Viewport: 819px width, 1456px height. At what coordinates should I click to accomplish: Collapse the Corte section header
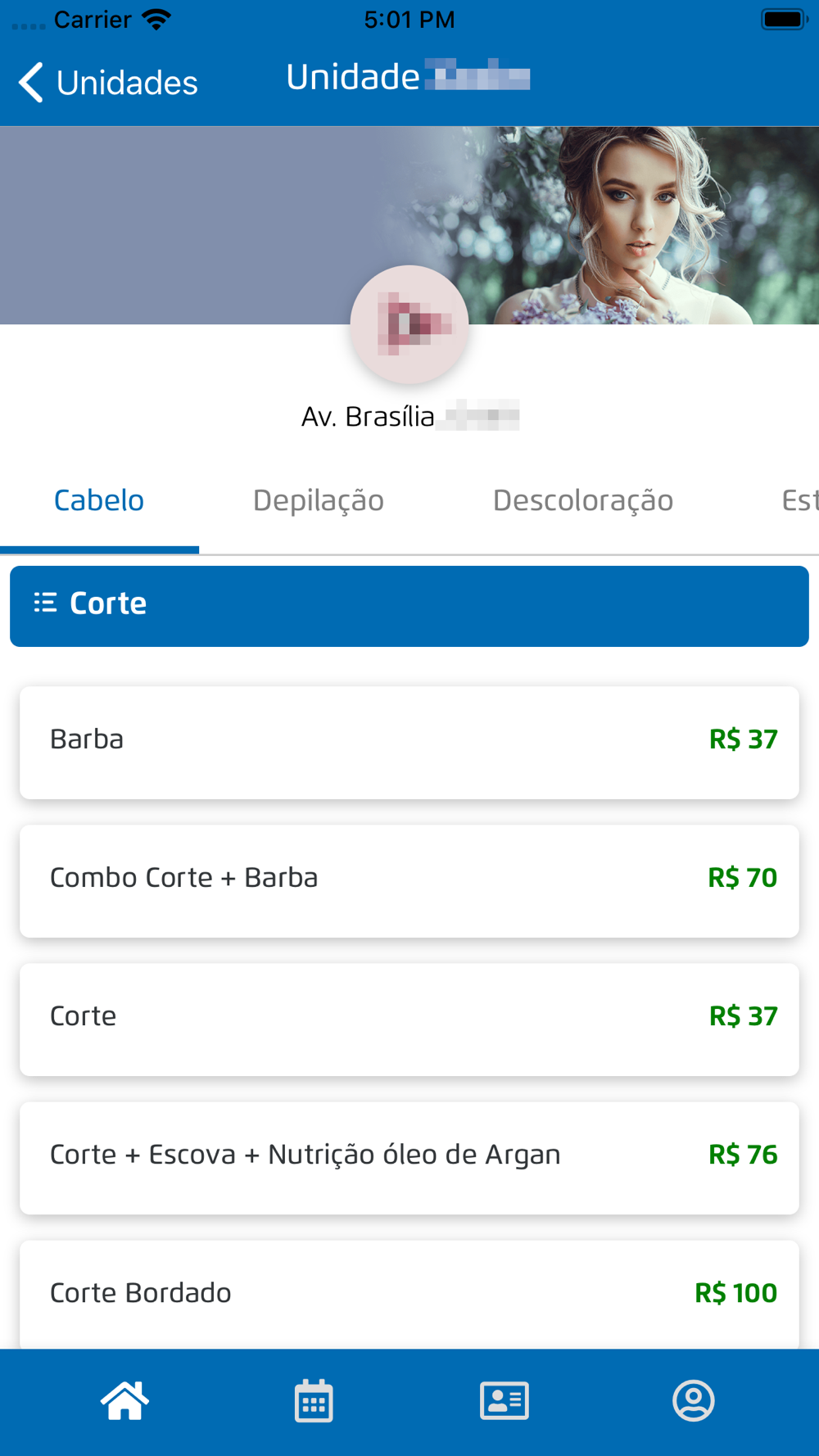[x=409, y=606]
